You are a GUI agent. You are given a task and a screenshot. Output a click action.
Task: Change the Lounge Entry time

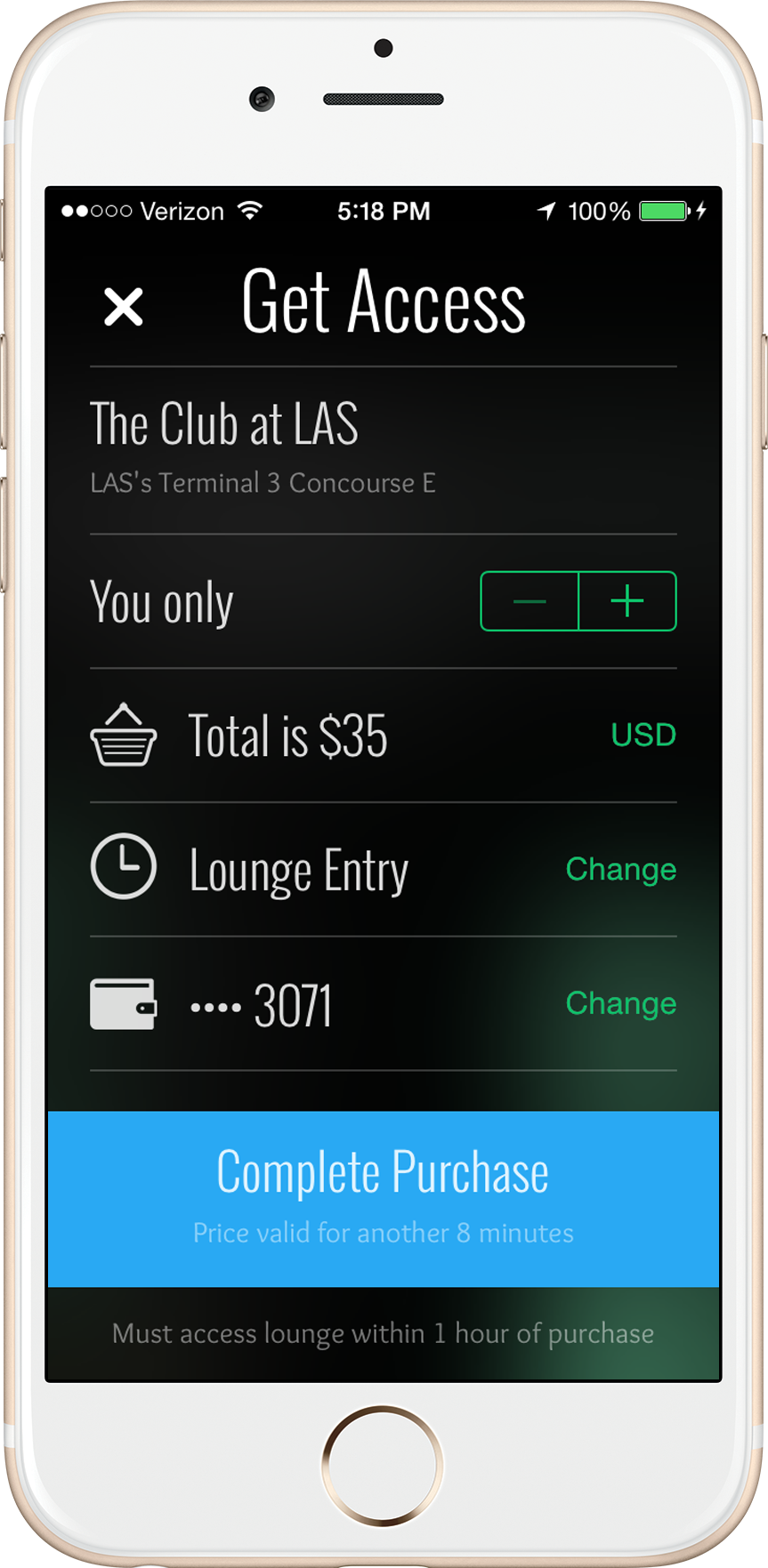pos(620,869)
